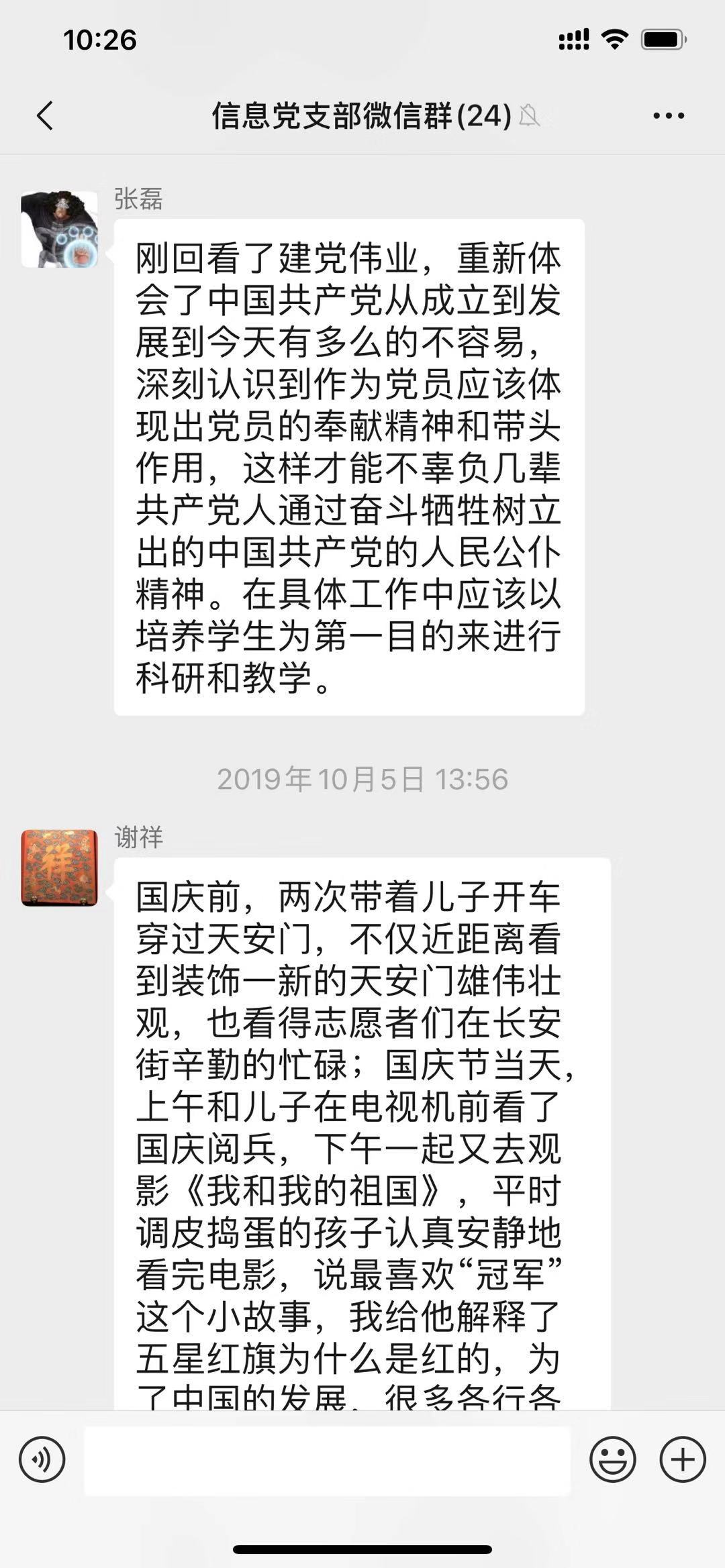Tap the message text field
Viewport: 725px width, 1568px height.
coord(327,1461)
